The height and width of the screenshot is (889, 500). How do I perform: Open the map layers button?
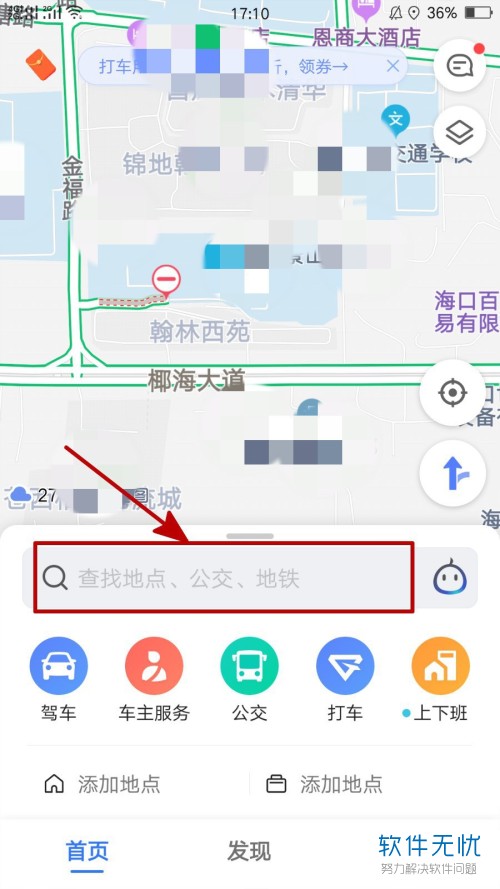(x=459, y=133)
